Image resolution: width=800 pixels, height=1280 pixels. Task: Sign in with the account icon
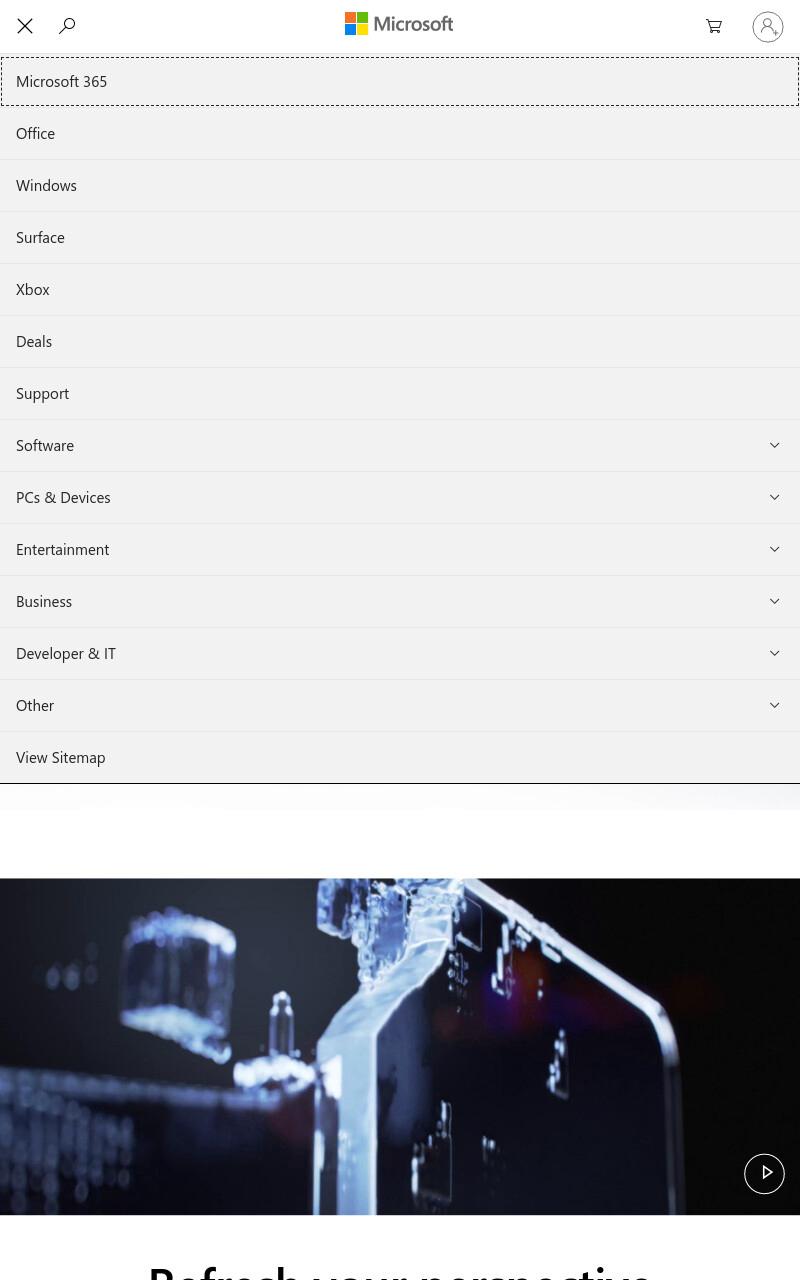click(x=768, y=27)
